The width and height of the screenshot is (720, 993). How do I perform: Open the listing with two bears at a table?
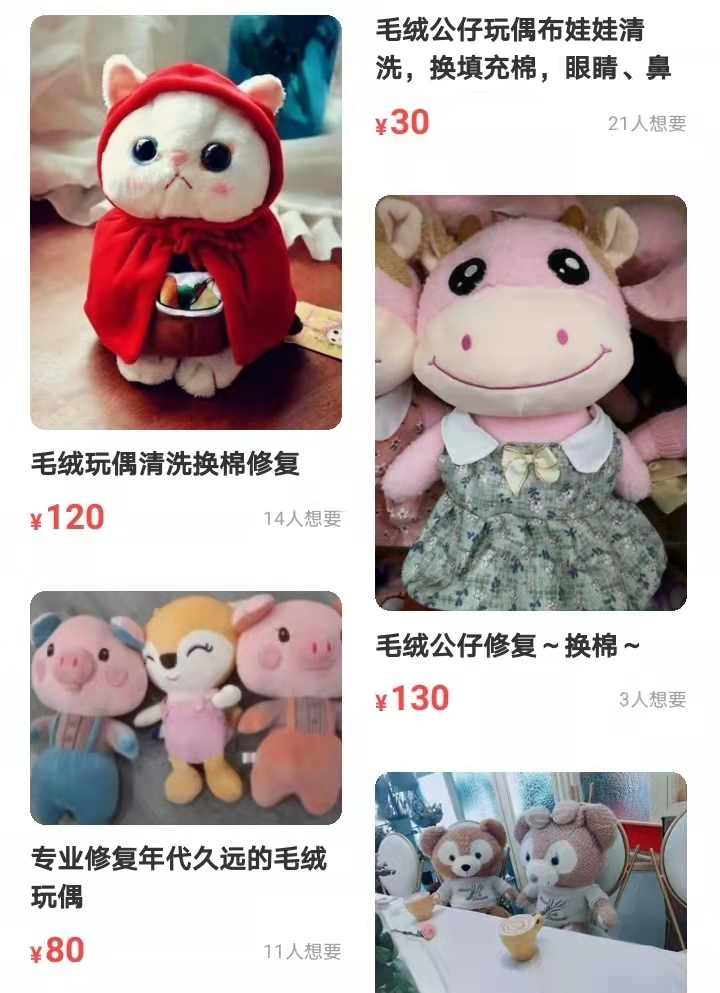click(530, 882)
